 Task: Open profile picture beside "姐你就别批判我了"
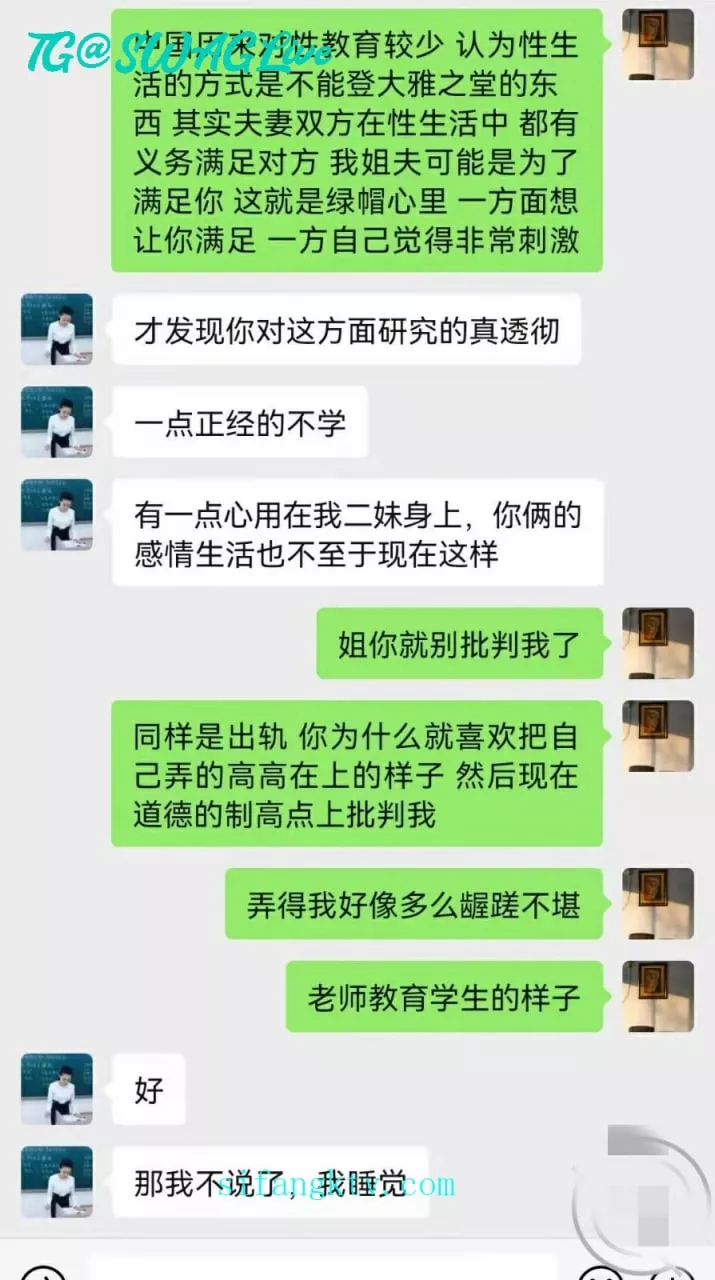[x=658, y=643]
